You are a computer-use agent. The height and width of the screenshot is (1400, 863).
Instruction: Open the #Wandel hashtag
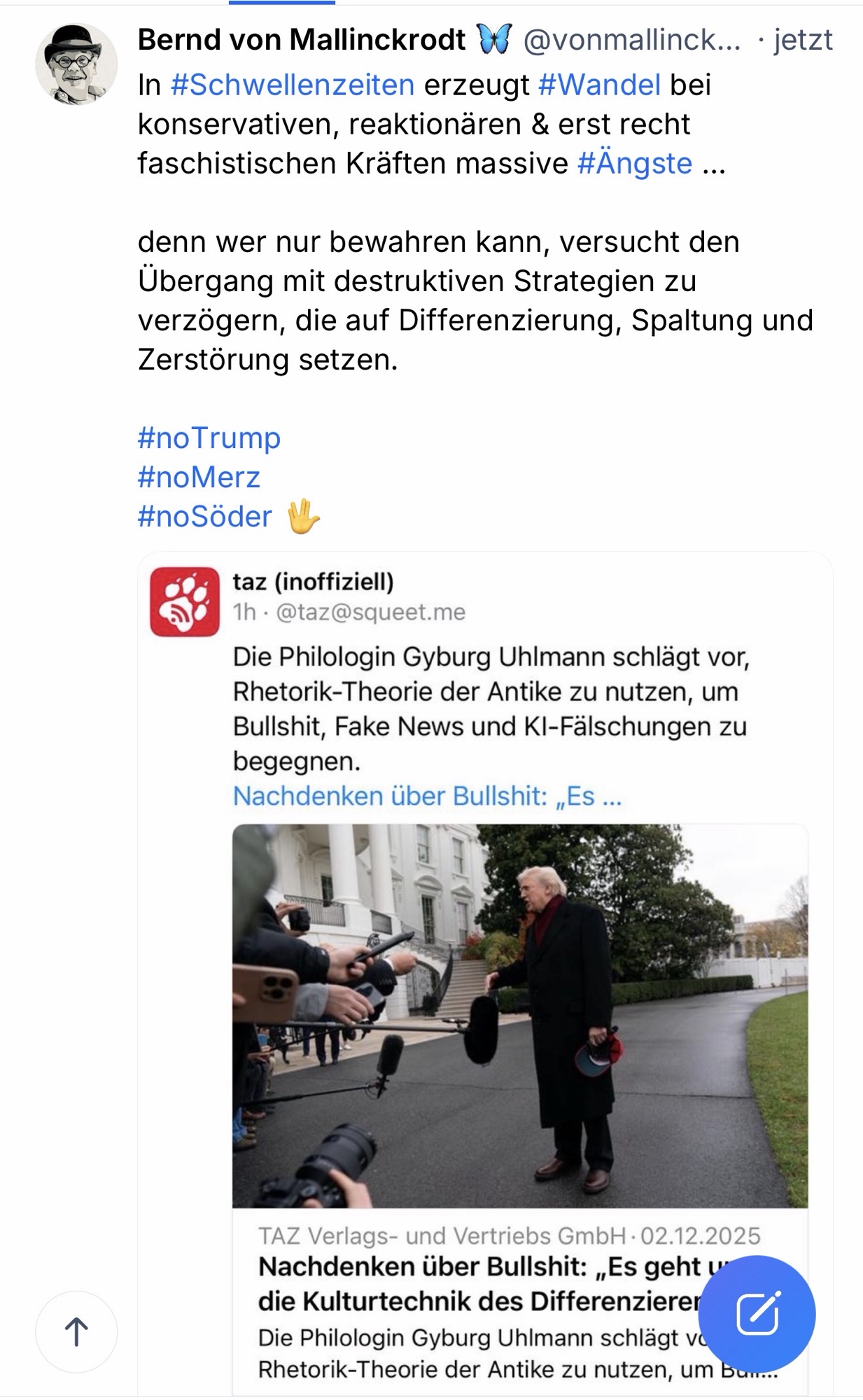point(599,85)
